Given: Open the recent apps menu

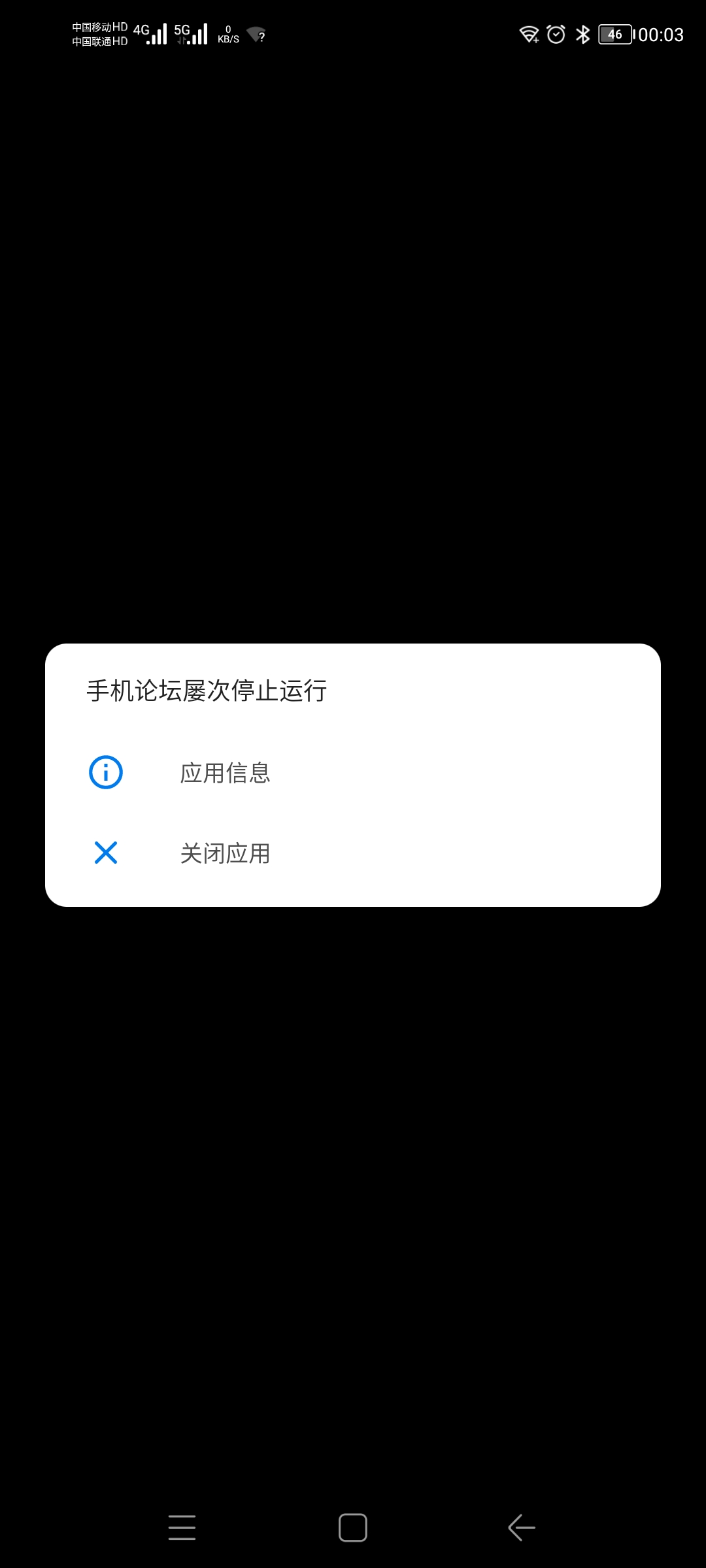Looking at the screenshot, I should [x=182, y=1527].
